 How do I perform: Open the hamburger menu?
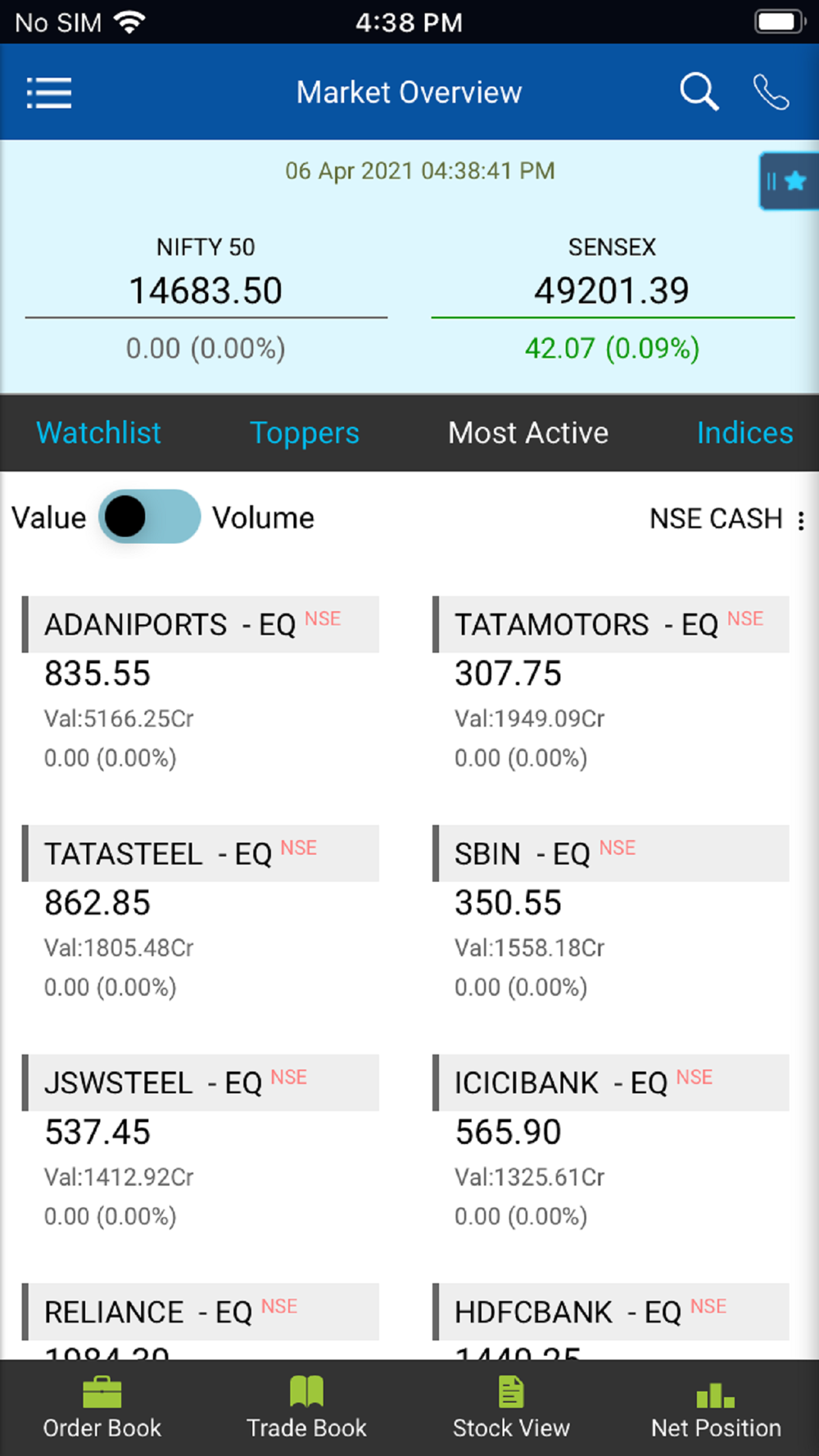(x=49, y=93)
